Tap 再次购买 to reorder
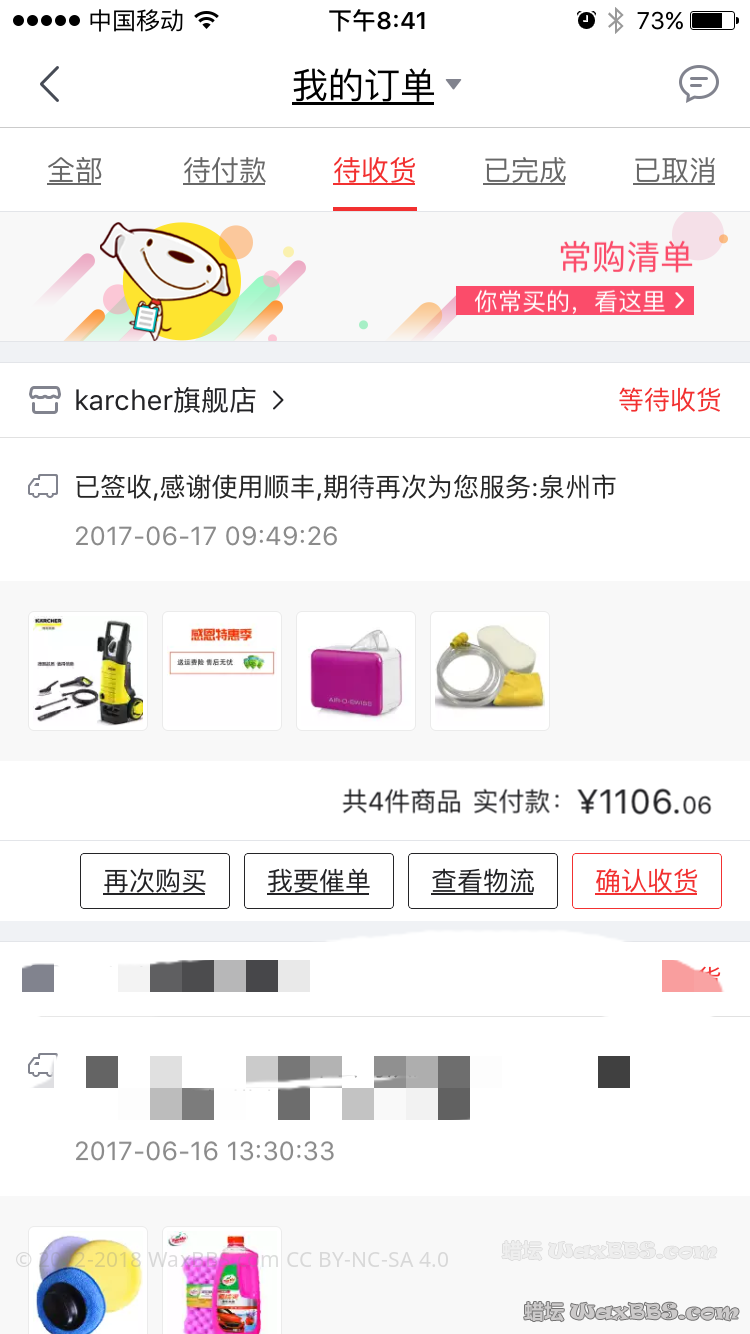The width and height of the screenshot is (750, 1334). point(155,881)
